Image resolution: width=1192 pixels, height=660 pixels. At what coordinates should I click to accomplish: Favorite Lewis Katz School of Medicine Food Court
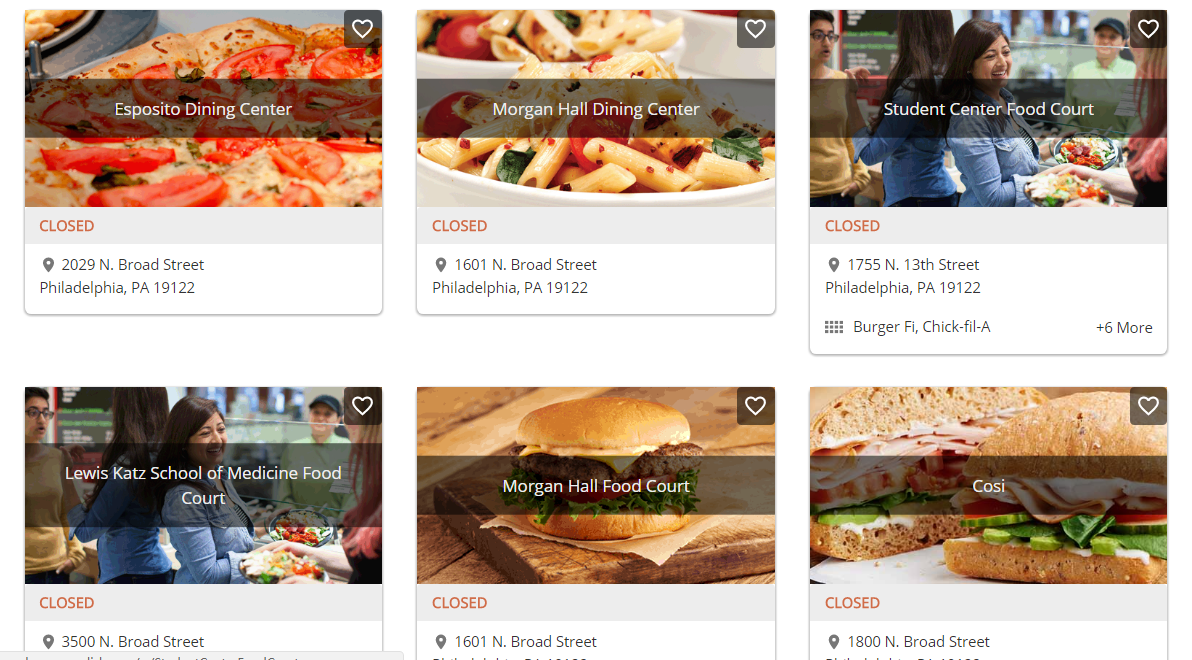pos(362,406)
